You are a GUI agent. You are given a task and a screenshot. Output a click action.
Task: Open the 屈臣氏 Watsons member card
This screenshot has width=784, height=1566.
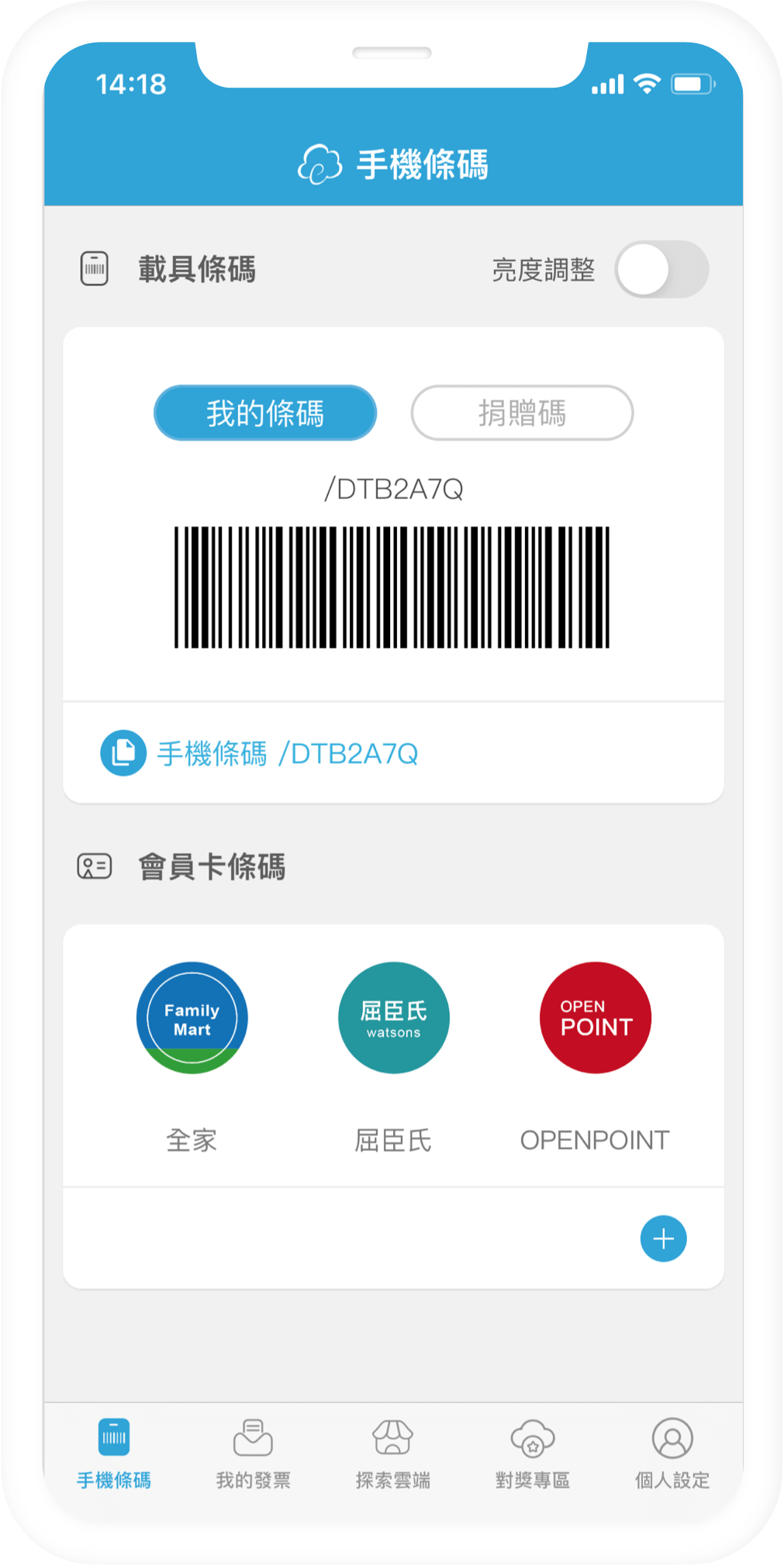(393, 1018)
